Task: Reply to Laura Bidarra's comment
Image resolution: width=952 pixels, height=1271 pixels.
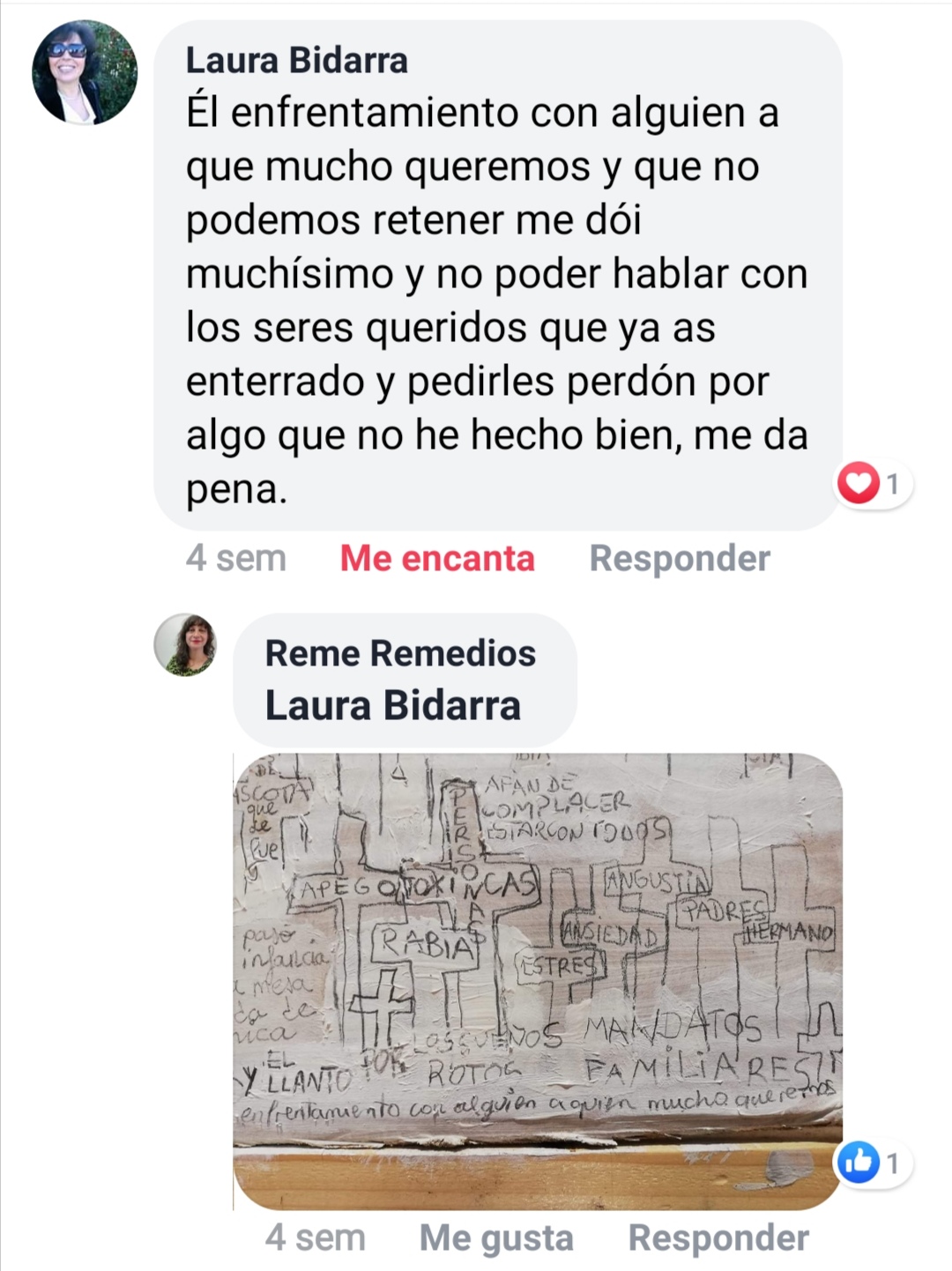Action: click(x=680, y=558)
